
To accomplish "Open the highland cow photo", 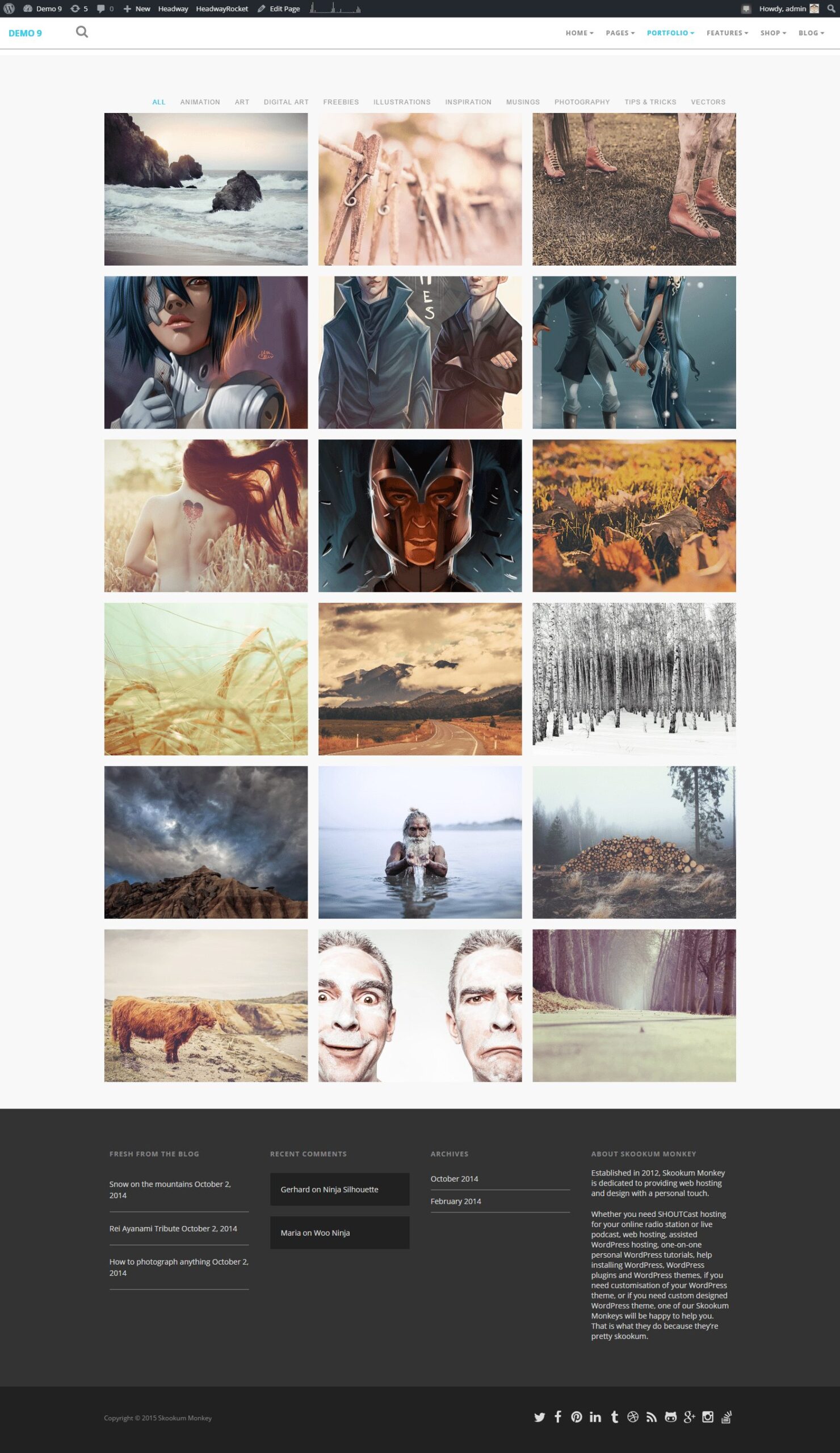I will [x=206, y=1005].
